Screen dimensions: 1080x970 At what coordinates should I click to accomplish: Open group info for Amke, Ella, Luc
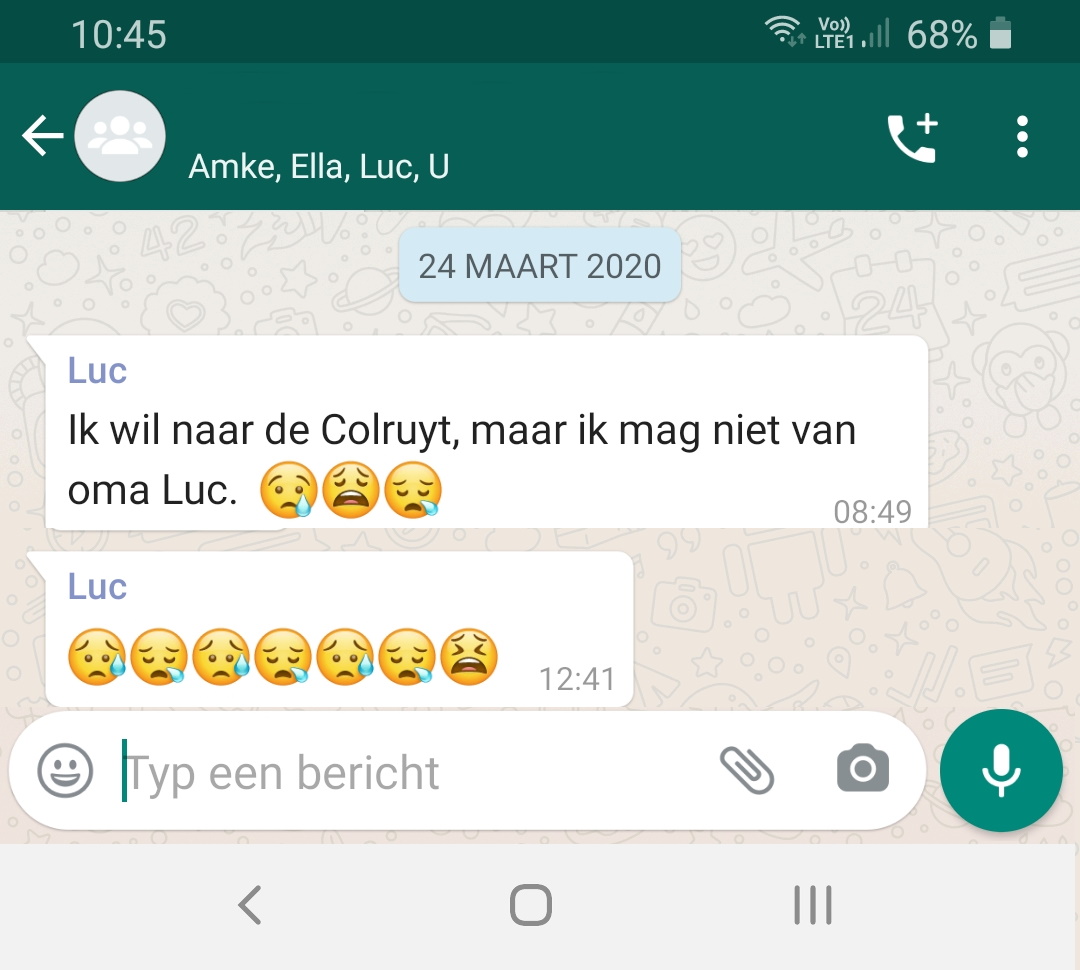click(x=318, y=165)
